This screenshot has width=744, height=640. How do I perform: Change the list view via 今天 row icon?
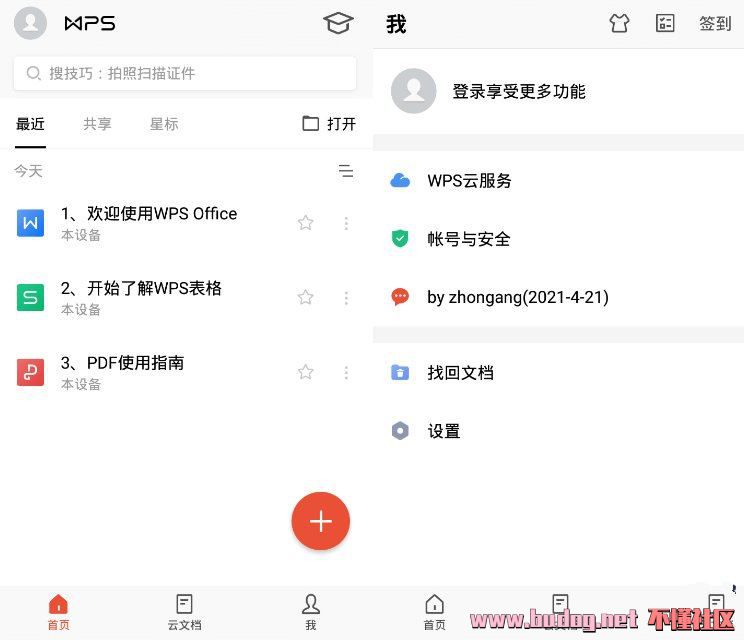click(346, 171)
